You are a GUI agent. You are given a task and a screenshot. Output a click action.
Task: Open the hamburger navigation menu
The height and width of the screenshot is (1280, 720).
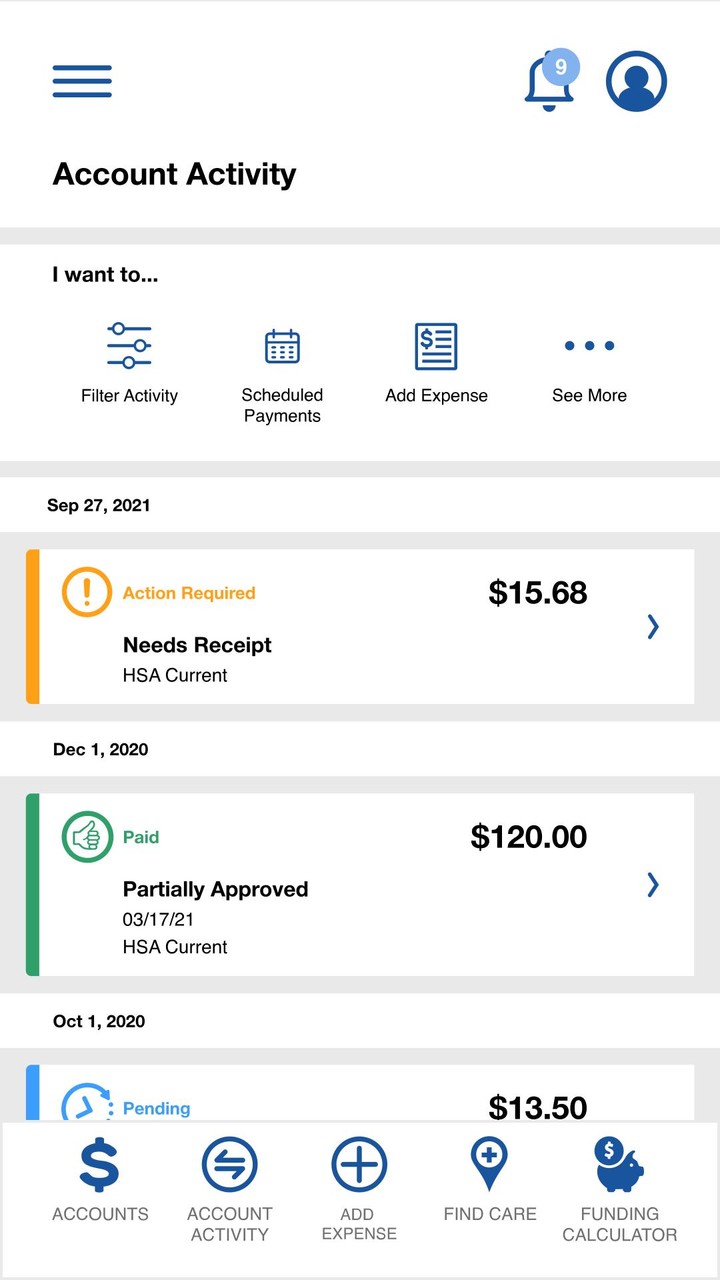pos(82,80)
